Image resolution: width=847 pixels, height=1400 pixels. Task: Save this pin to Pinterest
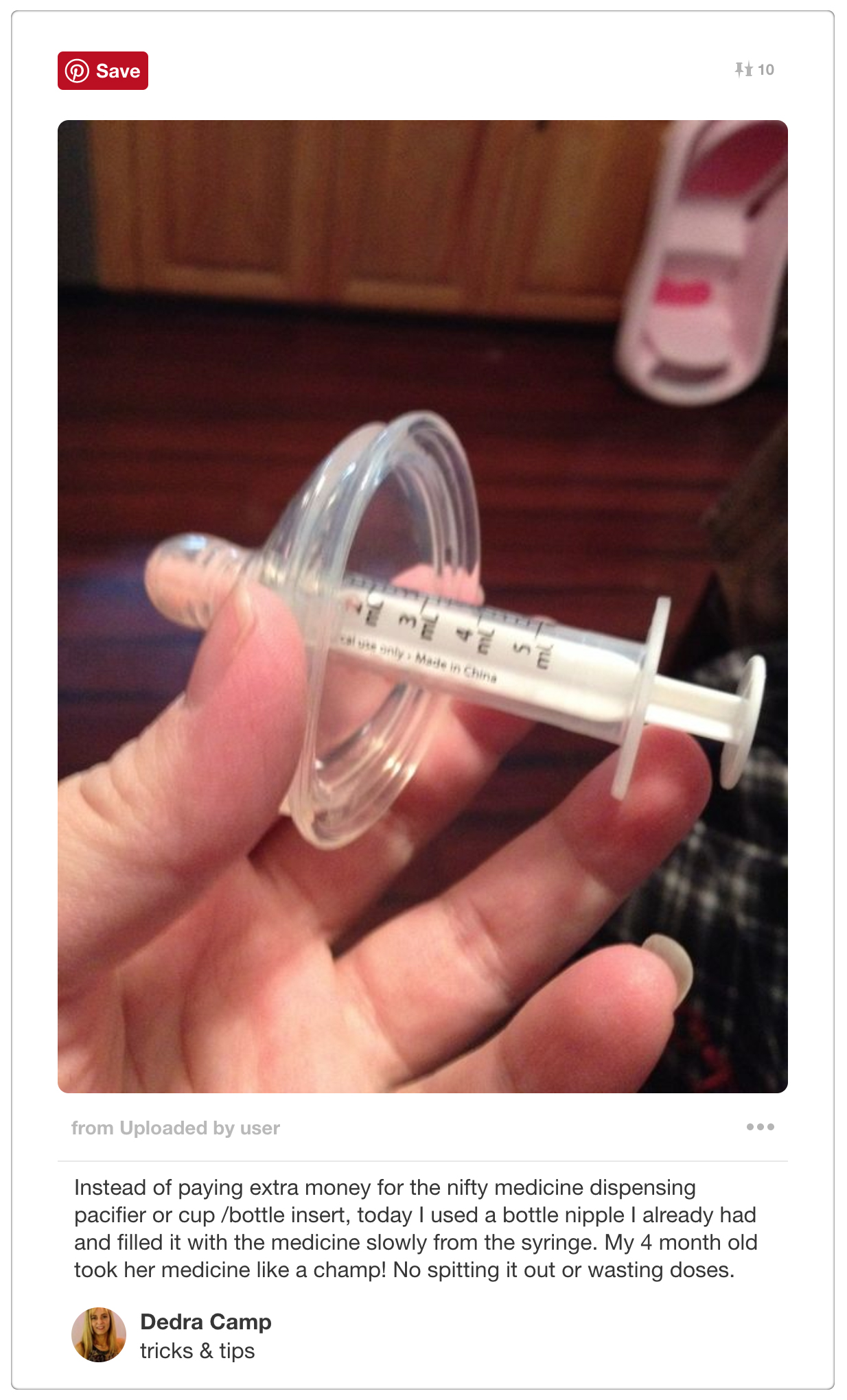click(x=103, y=71)
